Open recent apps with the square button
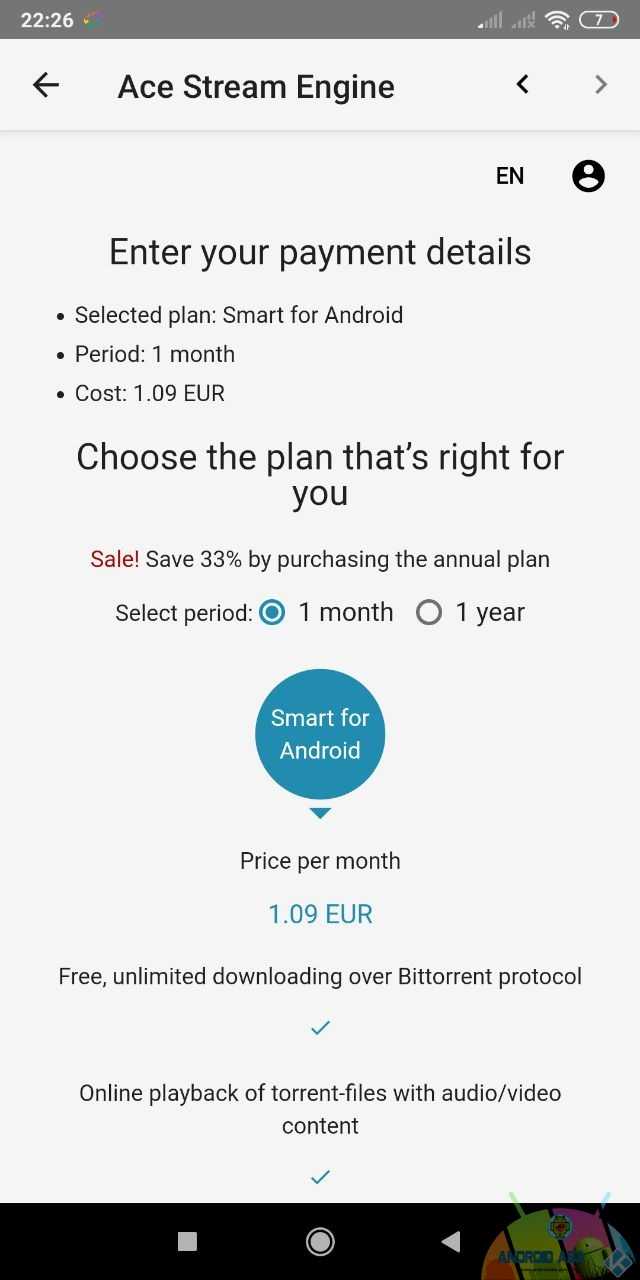 tap(187, 1242)
